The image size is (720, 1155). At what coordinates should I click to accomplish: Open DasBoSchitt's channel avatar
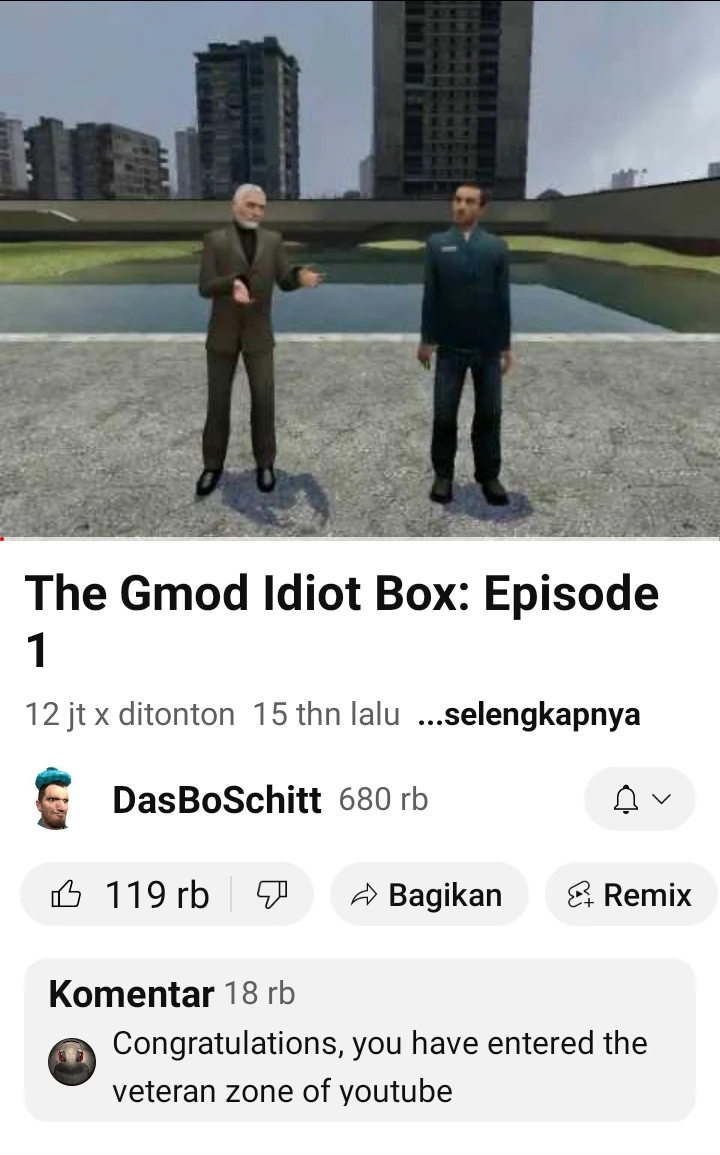click(x=52, y=799)
